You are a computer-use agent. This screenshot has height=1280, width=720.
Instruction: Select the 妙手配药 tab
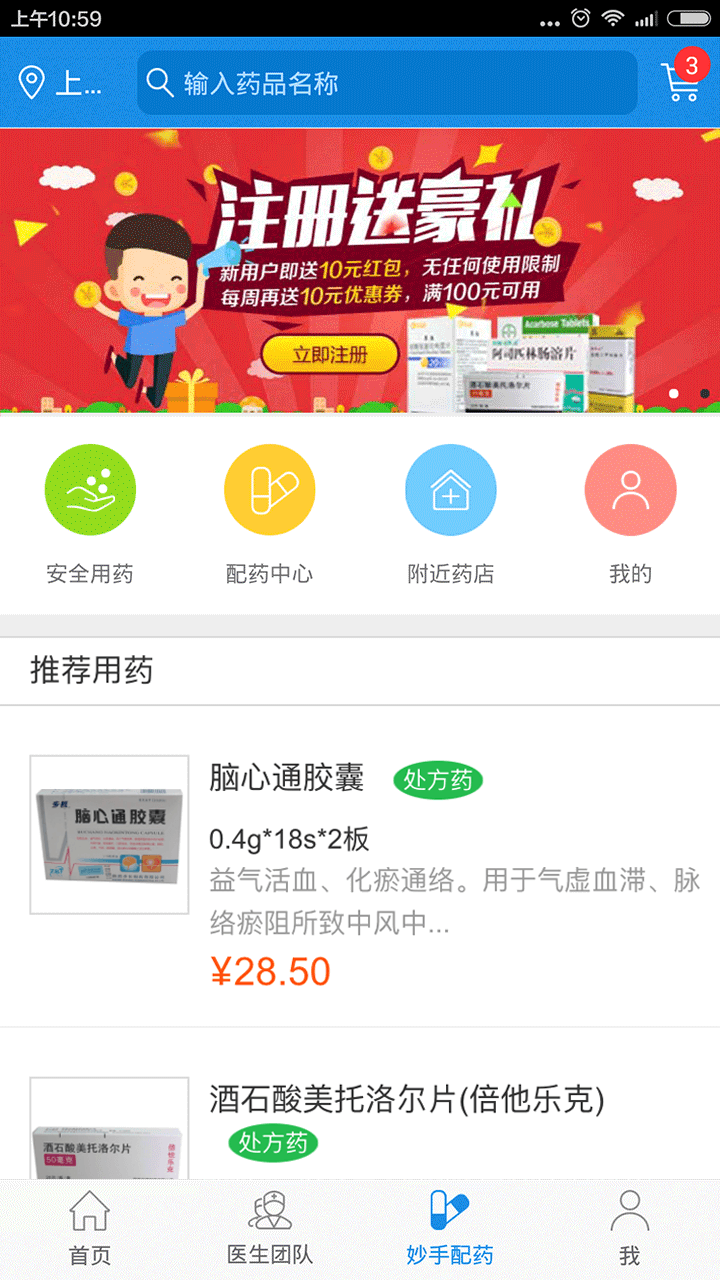[450, 1230]
